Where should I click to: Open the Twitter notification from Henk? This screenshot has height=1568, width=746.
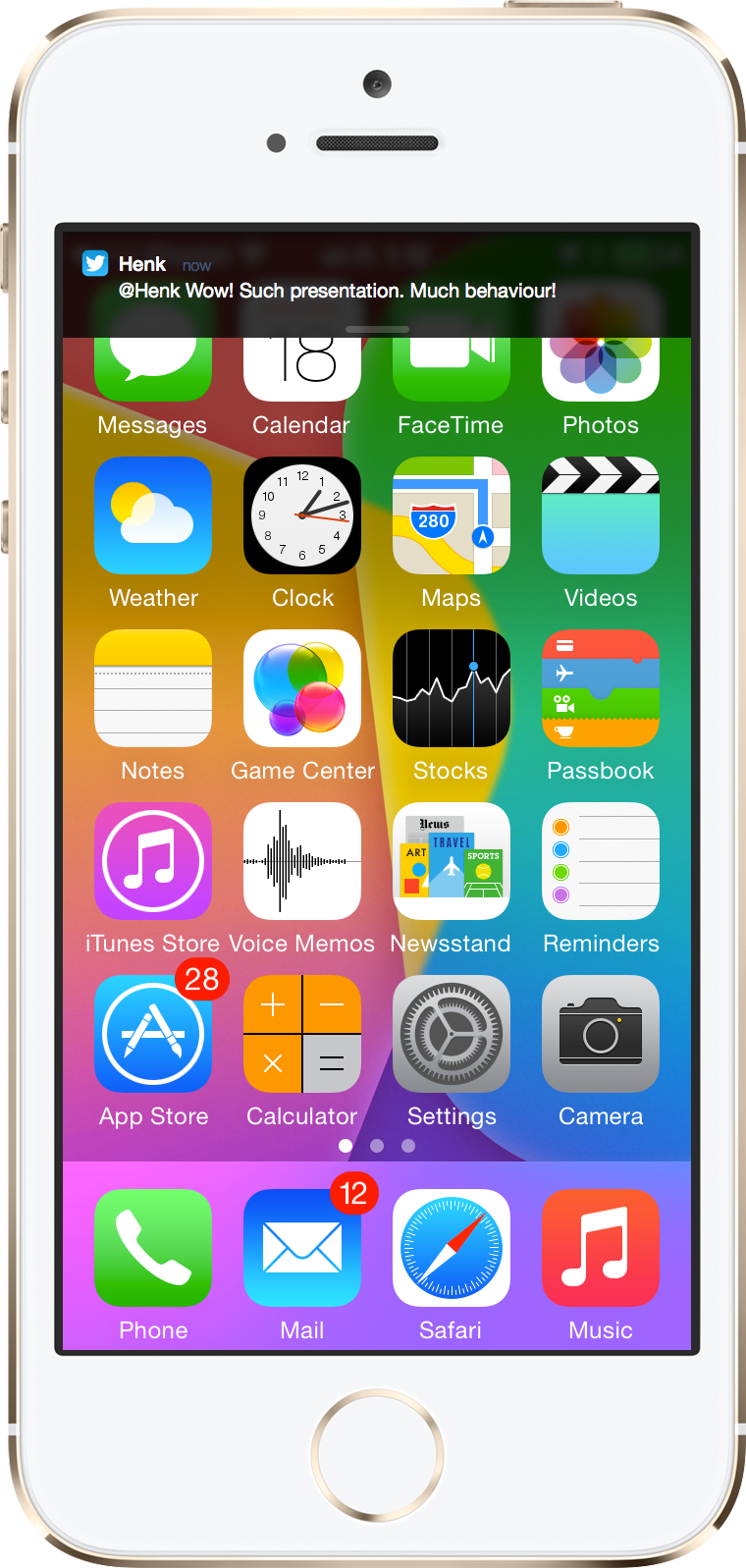[x=337, y=280]
